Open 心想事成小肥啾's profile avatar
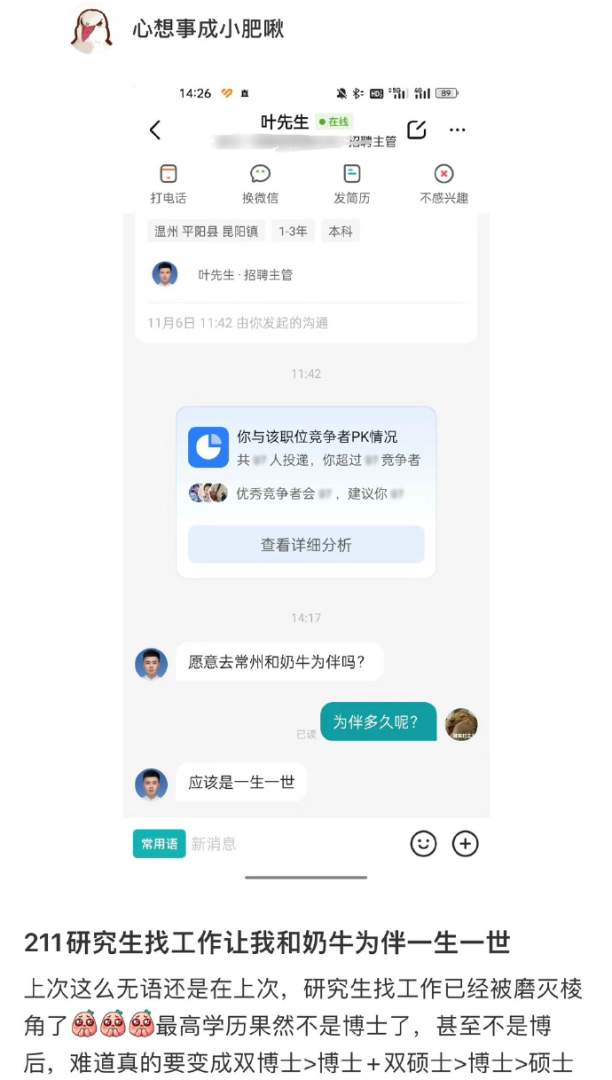This screenshot has height=1080, width=612. point(91,29)
